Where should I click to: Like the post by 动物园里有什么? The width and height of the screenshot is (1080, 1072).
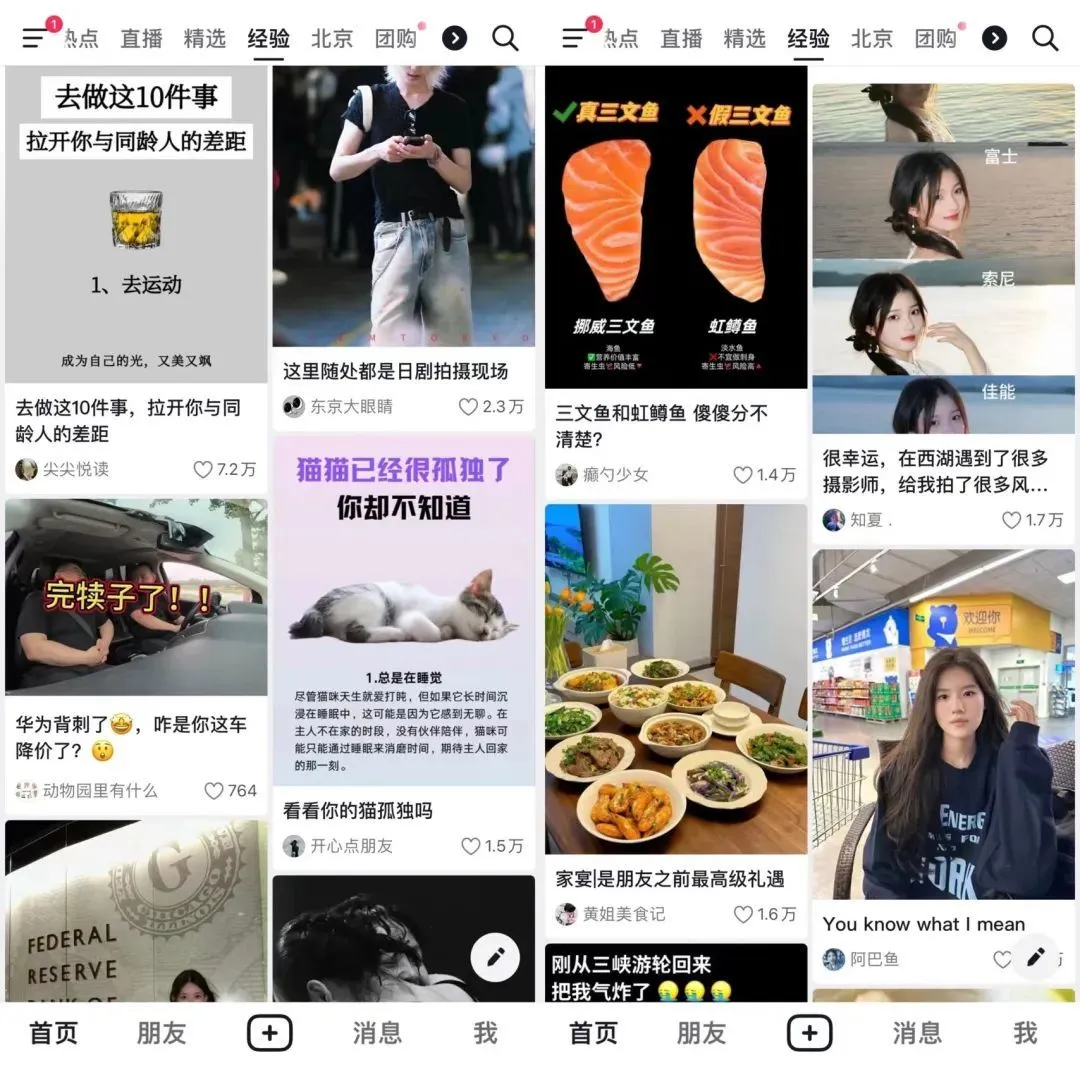214,791
